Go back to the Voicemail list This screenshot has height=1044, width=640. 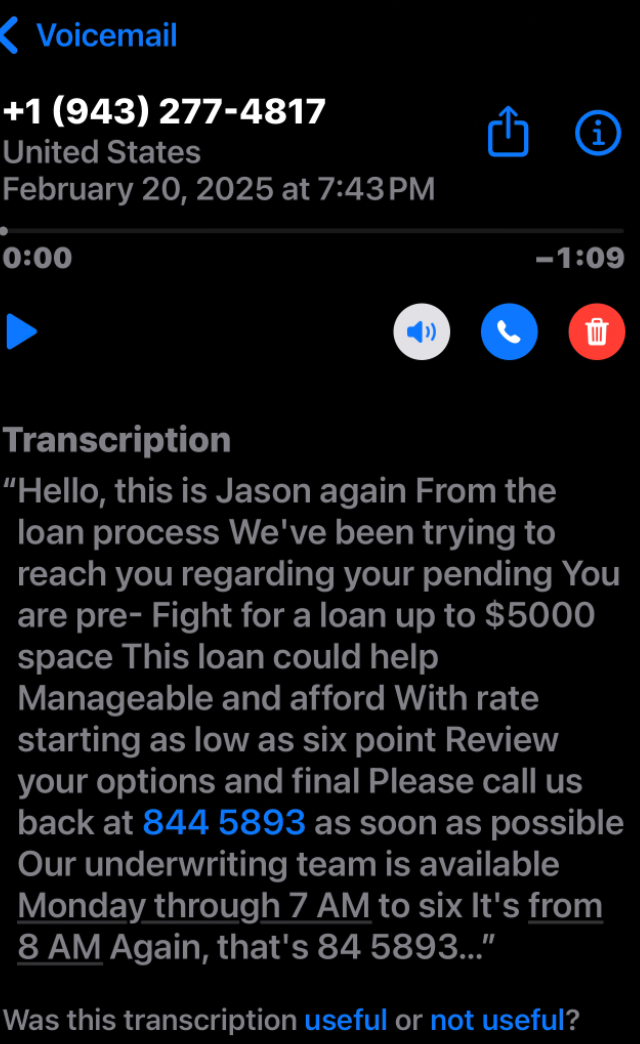pyautogui.click(x=88, y=36)
